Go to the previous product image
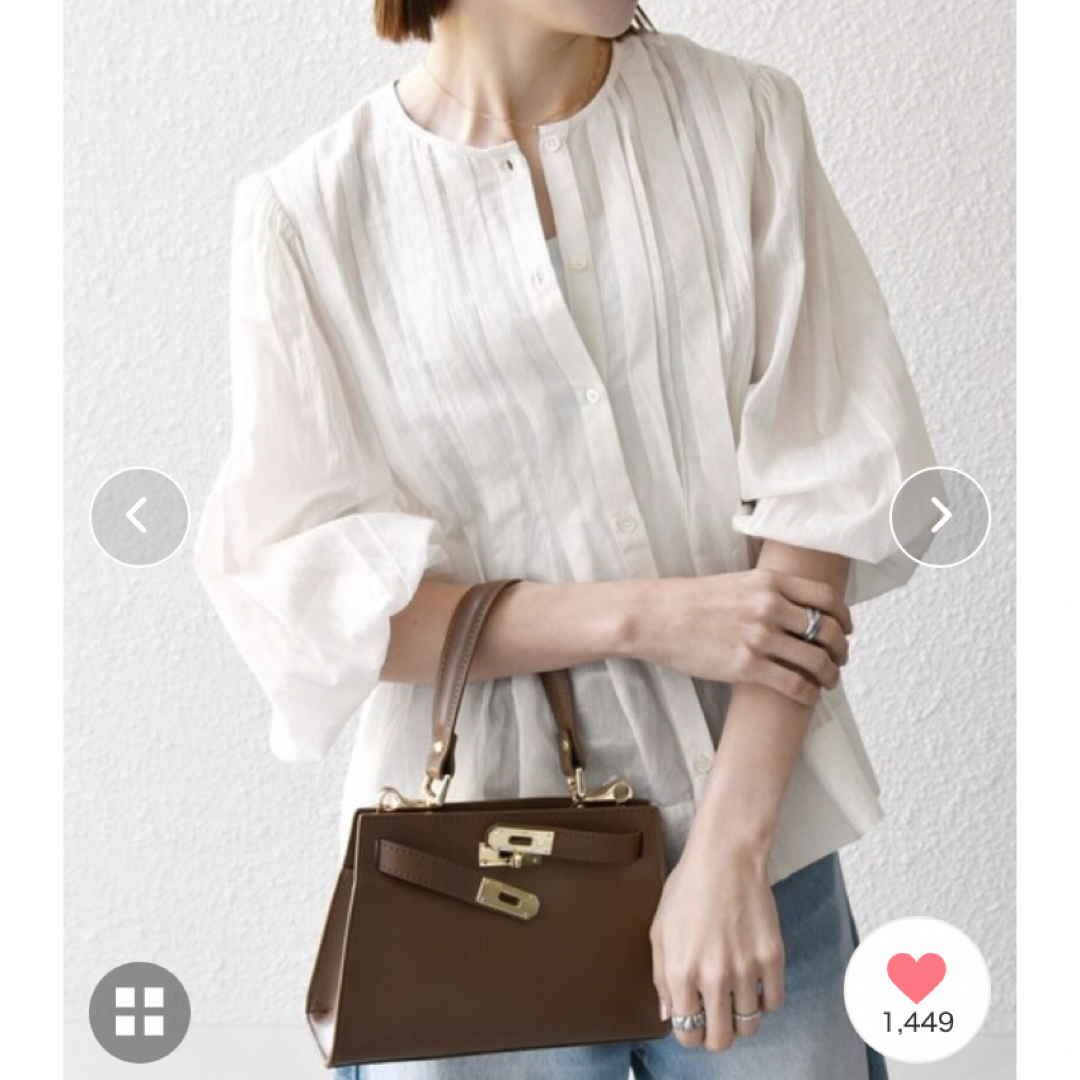The image size is (1080, 1080). [139, 516]
